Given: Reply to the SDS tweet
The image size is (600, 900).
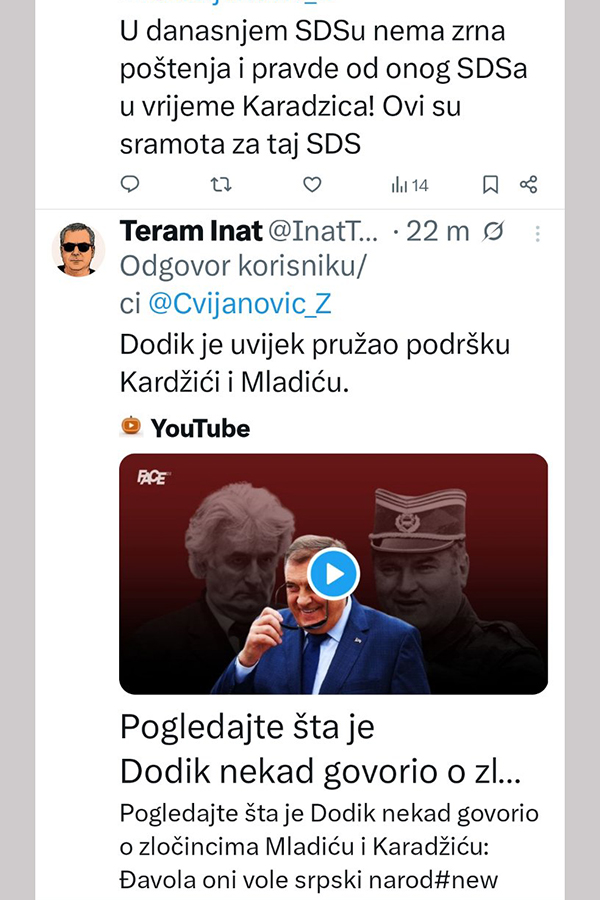Looking at the screenshot, I should coord(130,185).
